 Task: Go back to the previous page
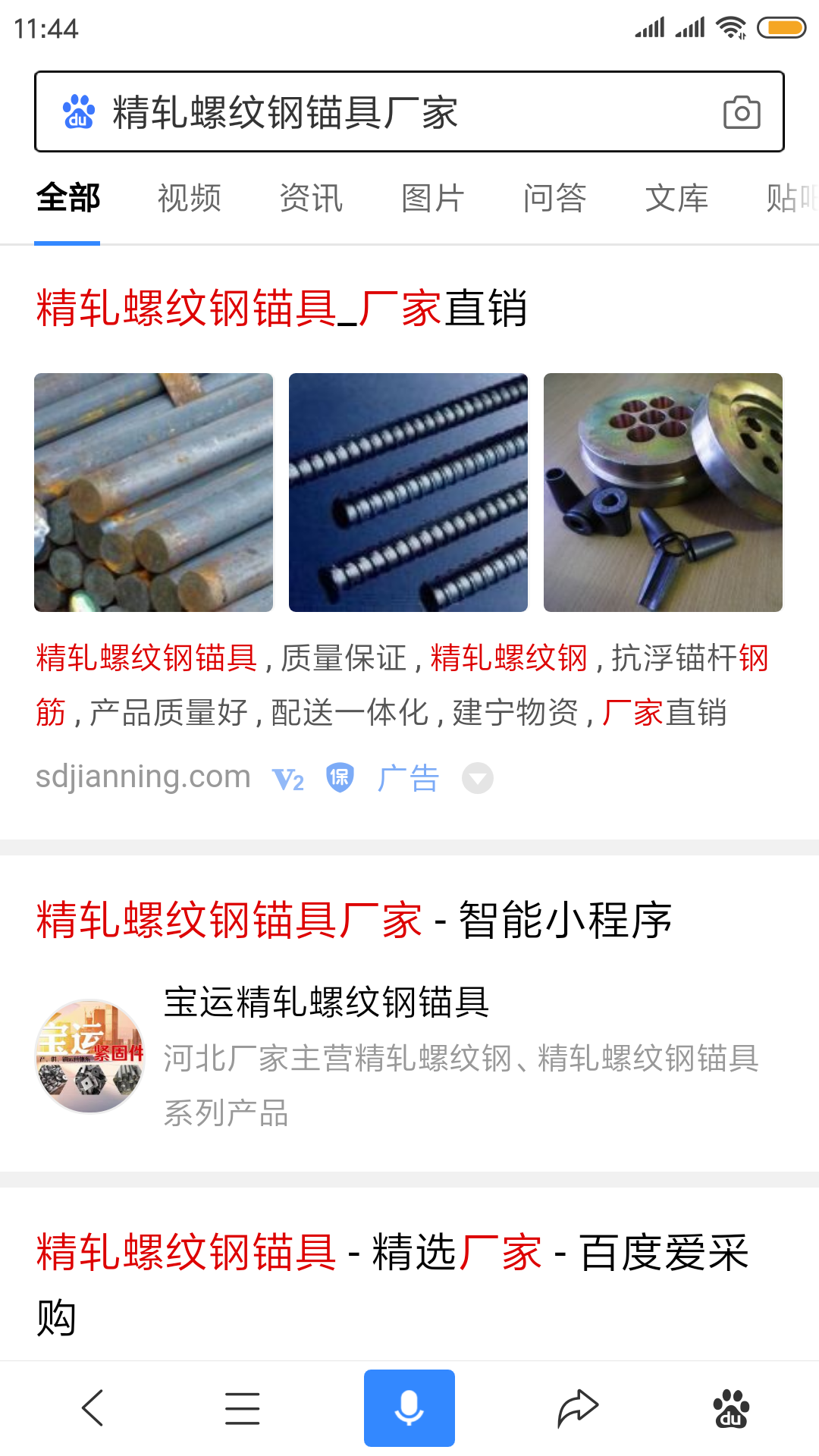coord(93,1408)
